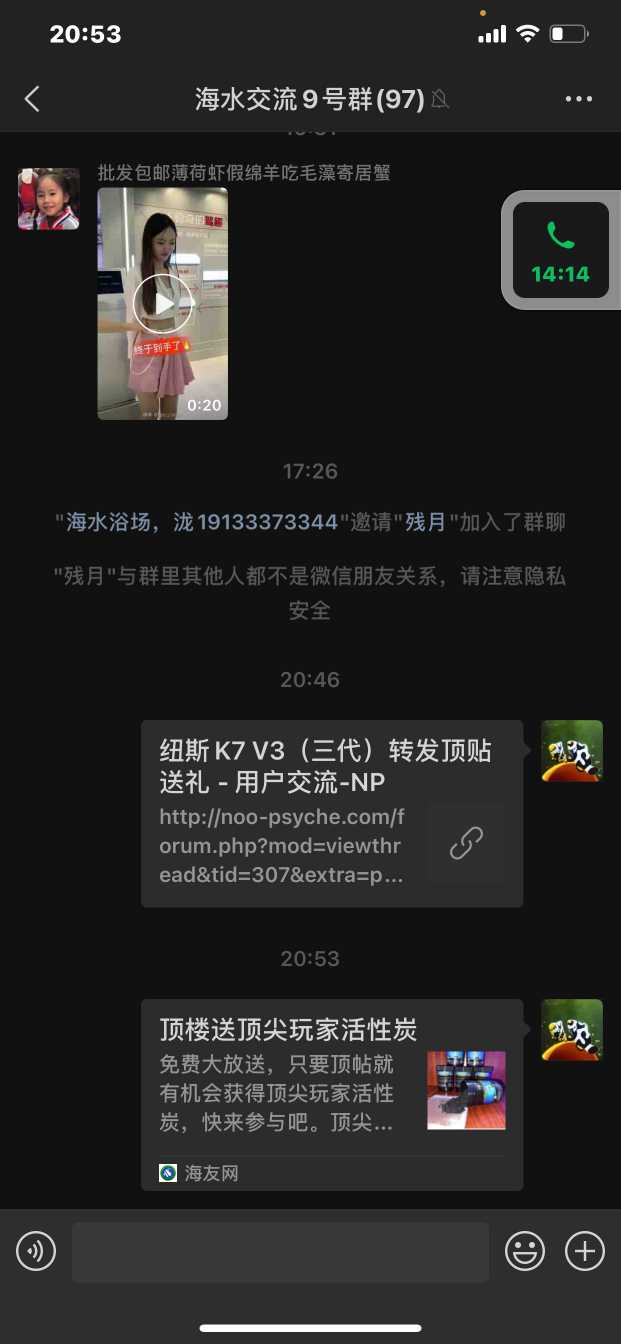Open the 纽斯 K7 V3 shared link card
The height and width of the screenshot is (1344, 621).
[x=331, y=813]
